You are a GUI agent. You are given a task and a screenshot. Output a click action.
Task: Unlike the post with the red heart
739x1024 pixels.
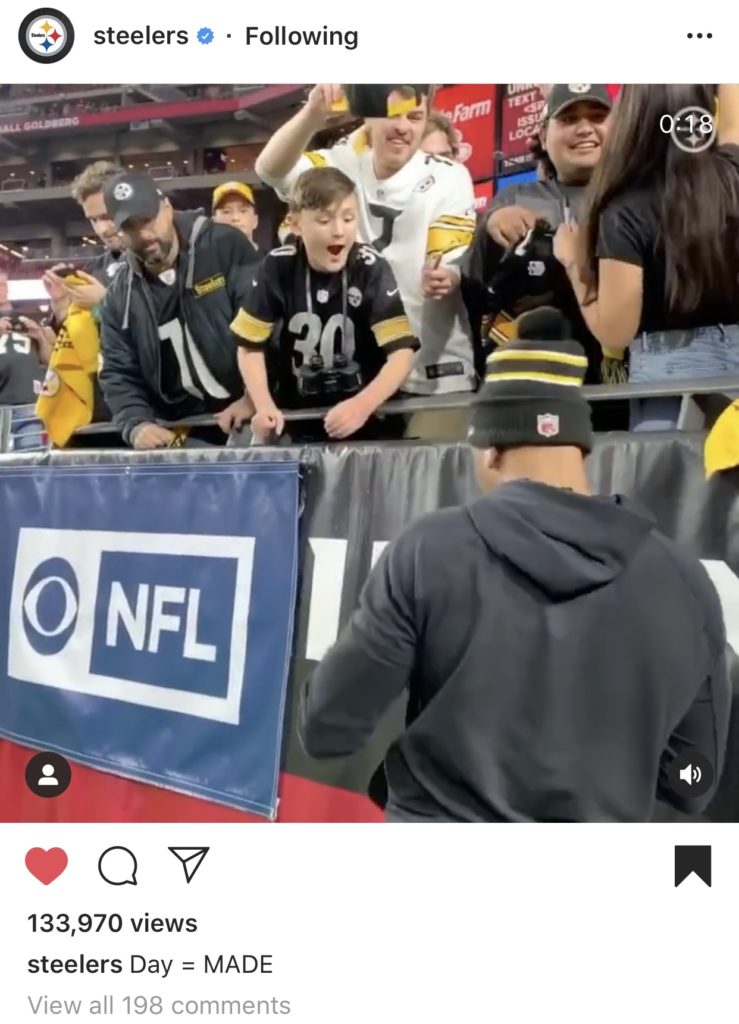point(46,865)
